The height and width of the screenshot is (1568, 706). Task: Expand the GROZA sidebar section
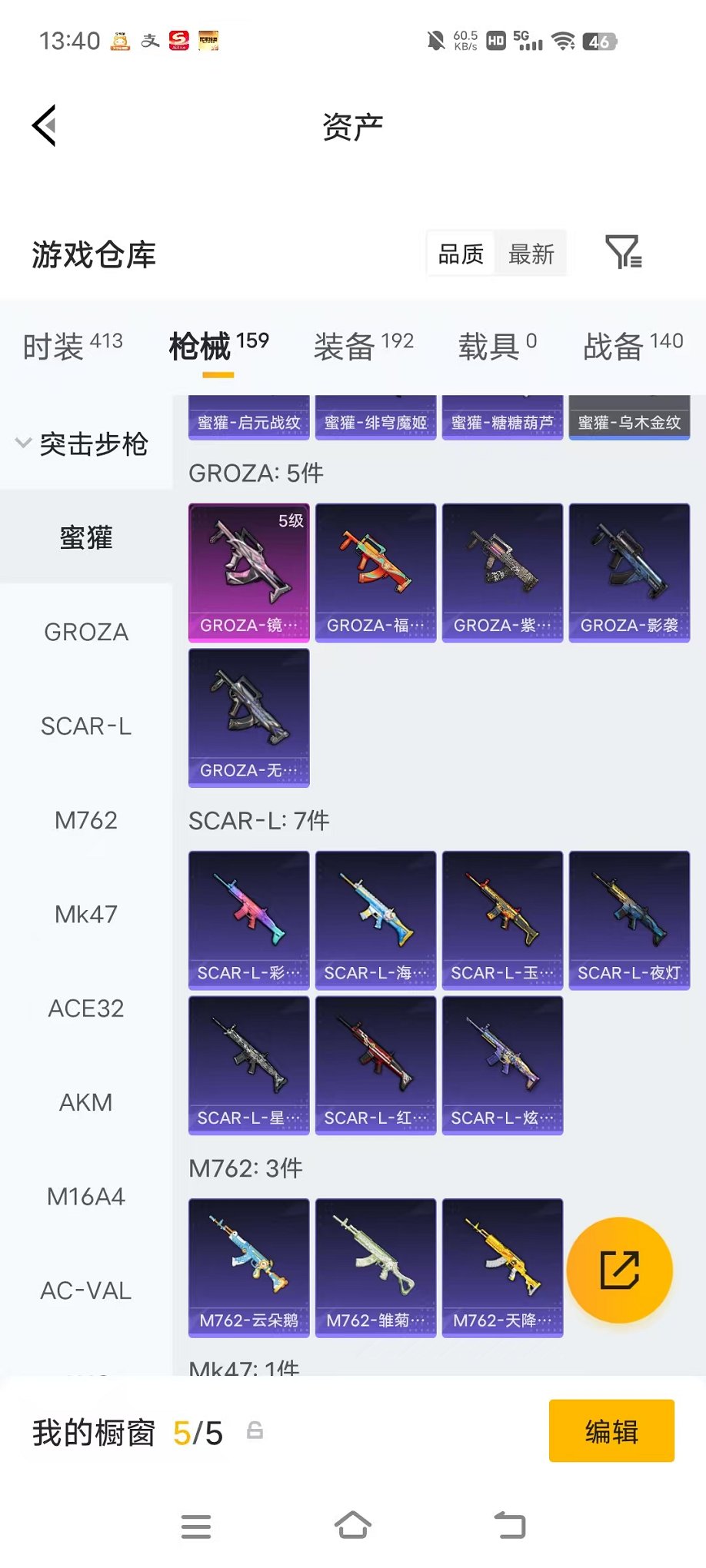tap(86, 632)
